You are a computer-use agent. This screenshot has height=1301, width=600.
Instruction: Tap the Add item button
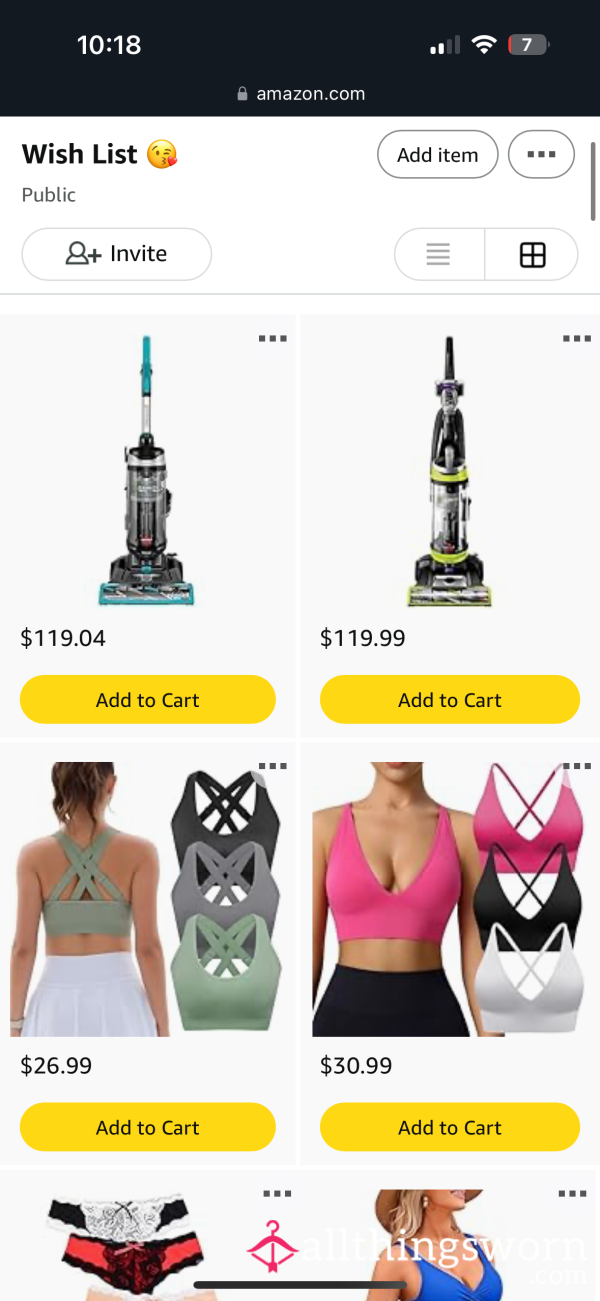tap(437, 155)
